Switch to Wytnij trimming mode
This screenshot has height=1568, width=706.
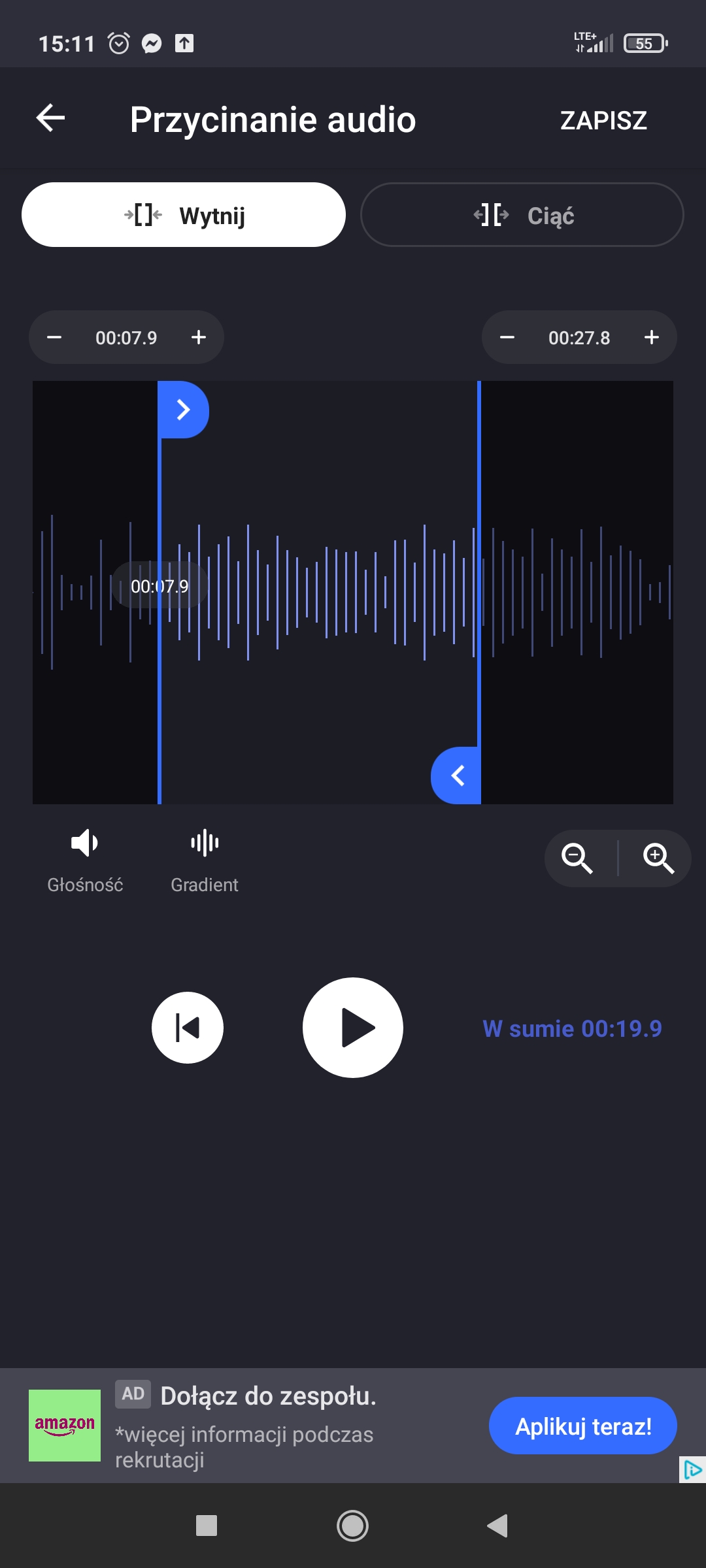[184, 214]
